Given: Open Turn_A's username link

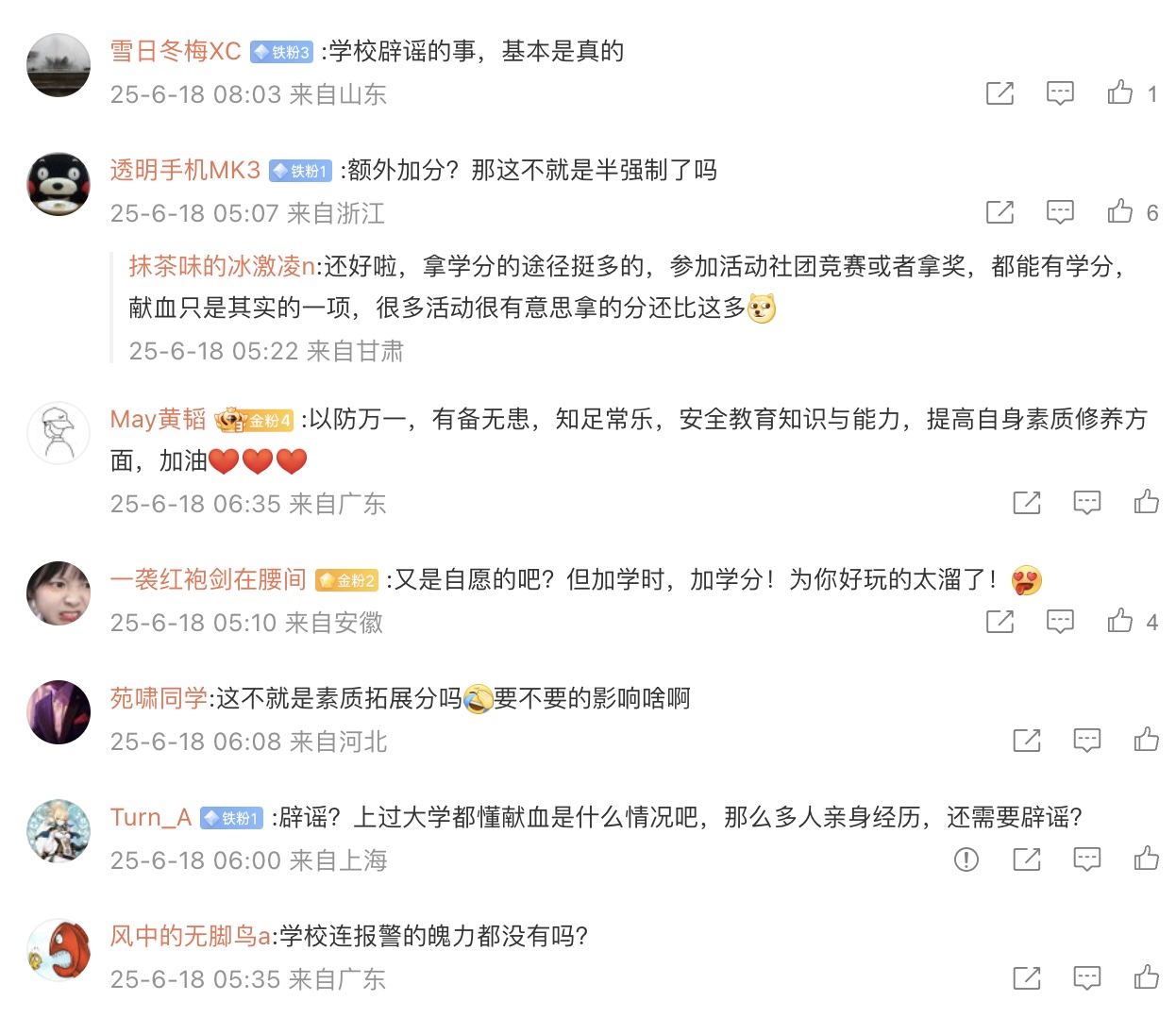Looking at the screenshot, I should coord(151,817).
